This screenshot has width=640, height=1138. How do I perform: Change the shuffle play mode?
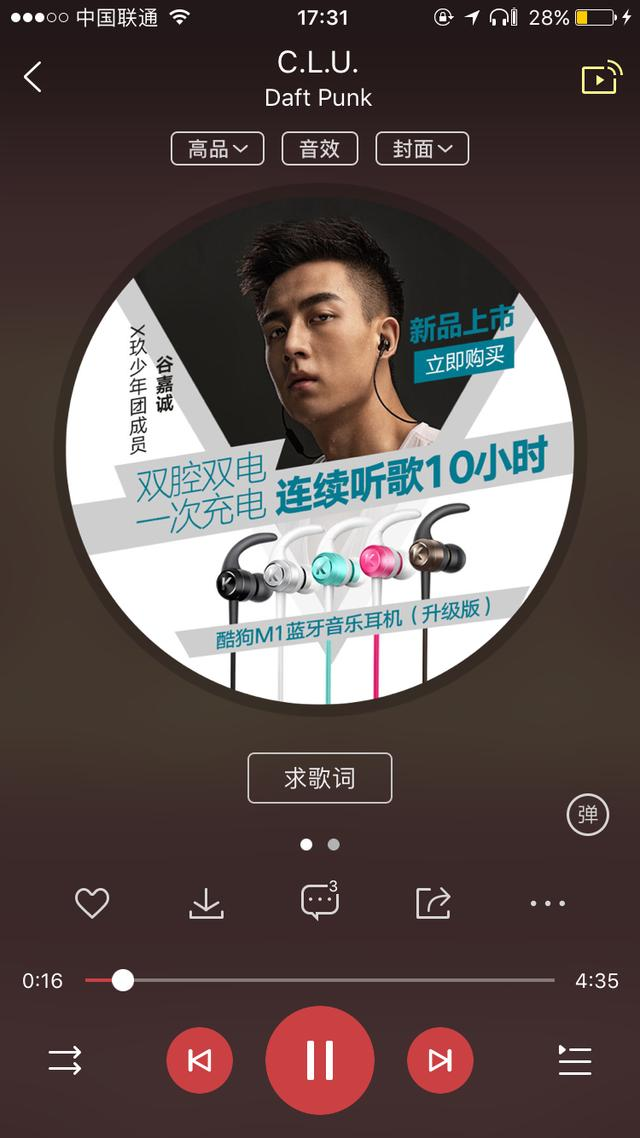coord(65,1061)
